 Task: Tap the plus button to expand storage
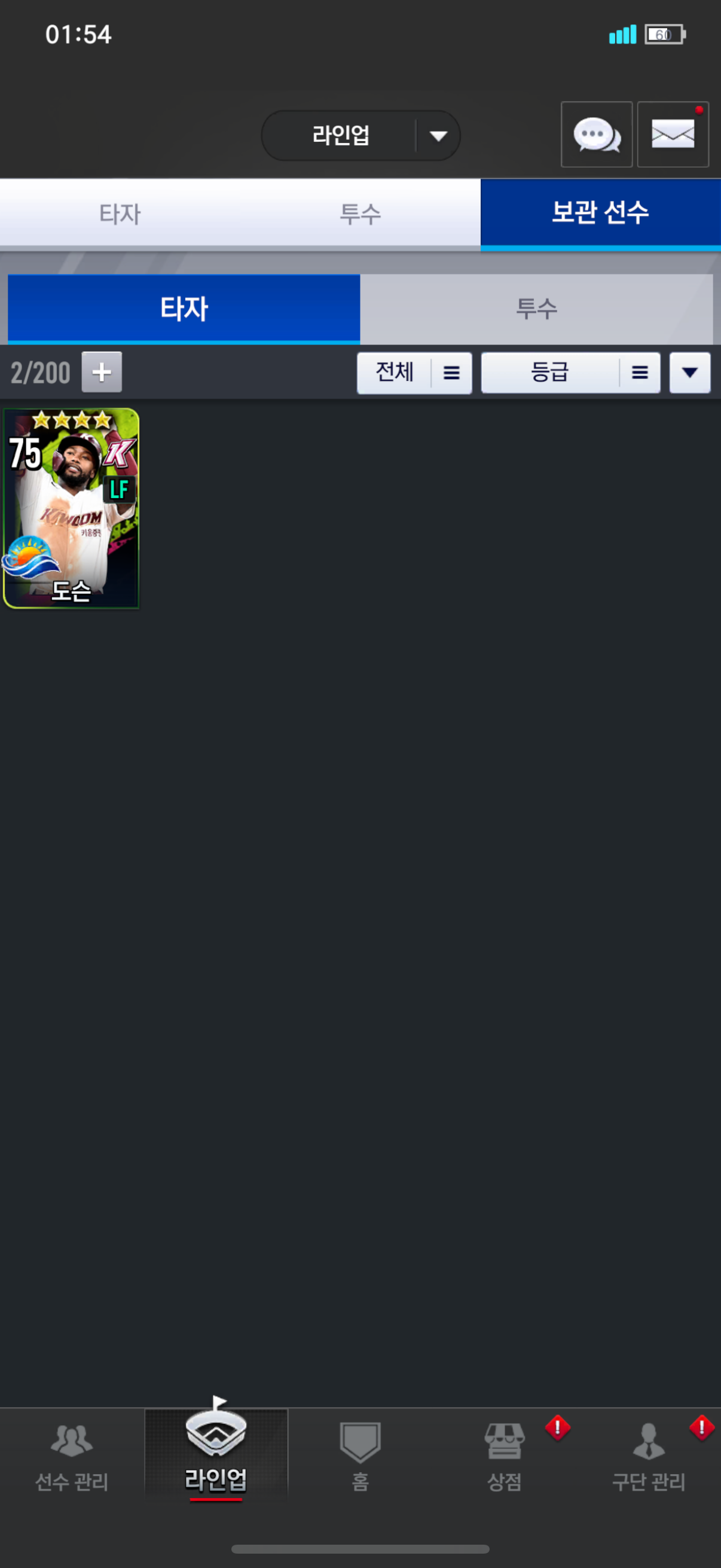[102, 372]
